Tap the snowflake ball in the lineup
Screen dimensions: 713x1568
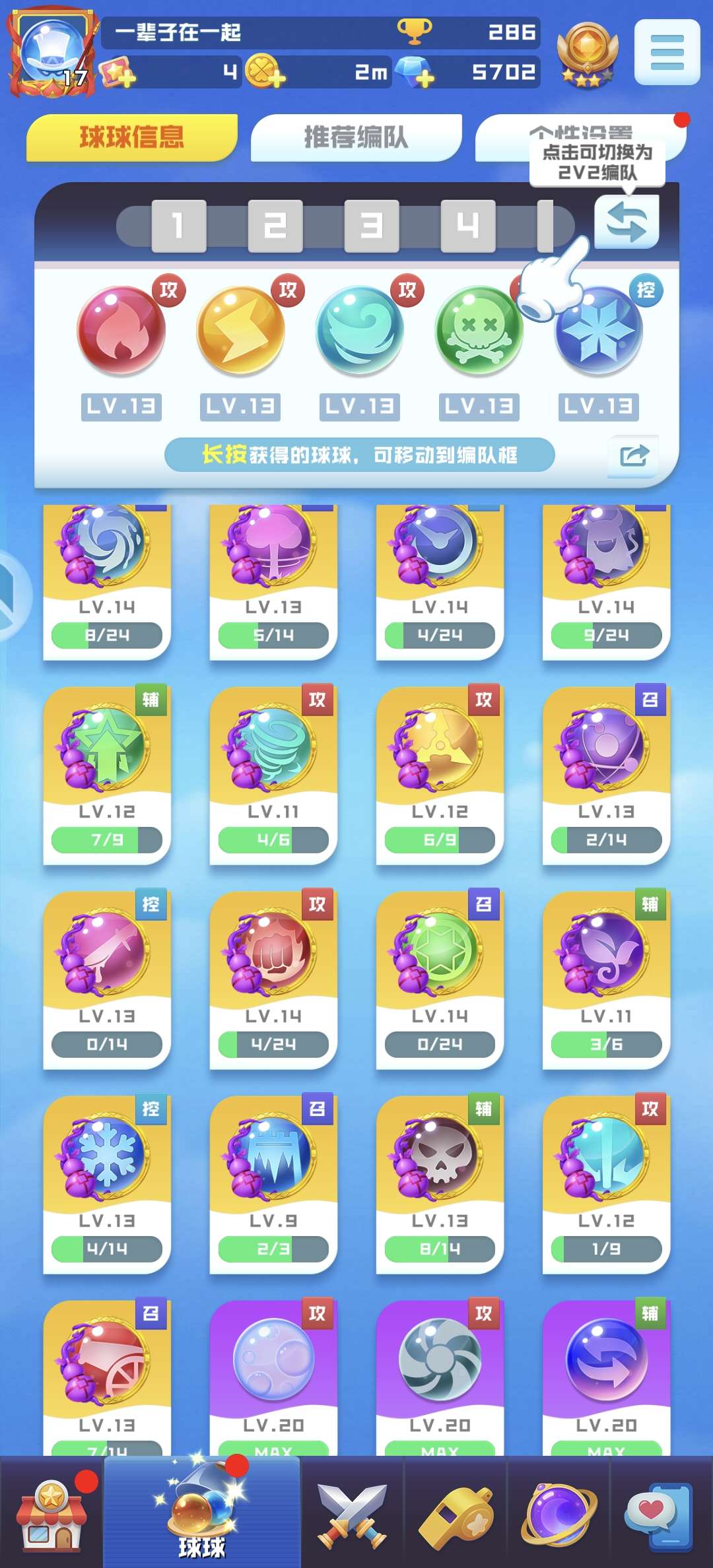598,330
